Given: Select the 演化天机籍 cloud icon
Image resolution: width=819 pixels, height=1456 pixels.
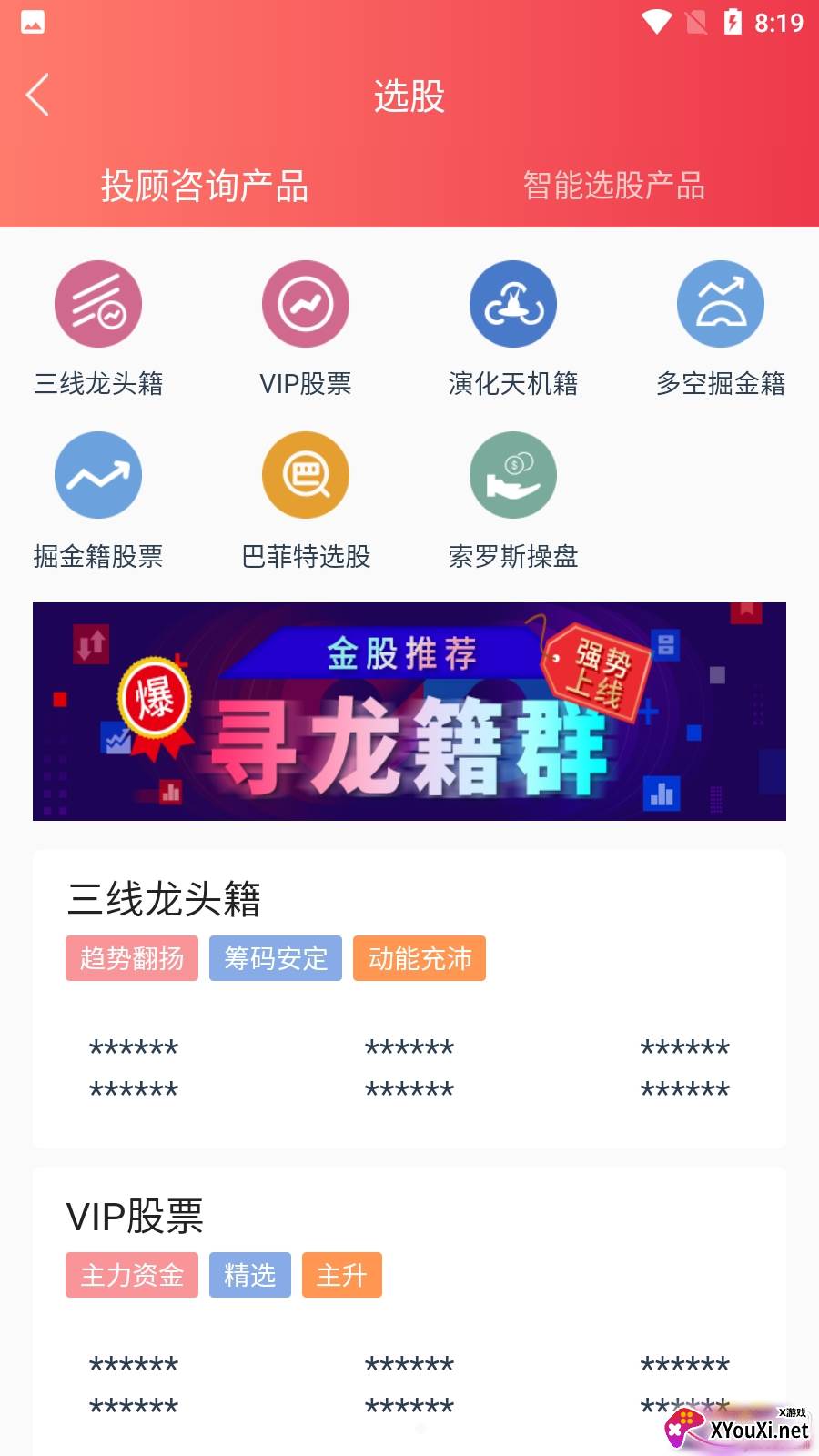Looking at the screenshot, I should (x=512, y=303).
